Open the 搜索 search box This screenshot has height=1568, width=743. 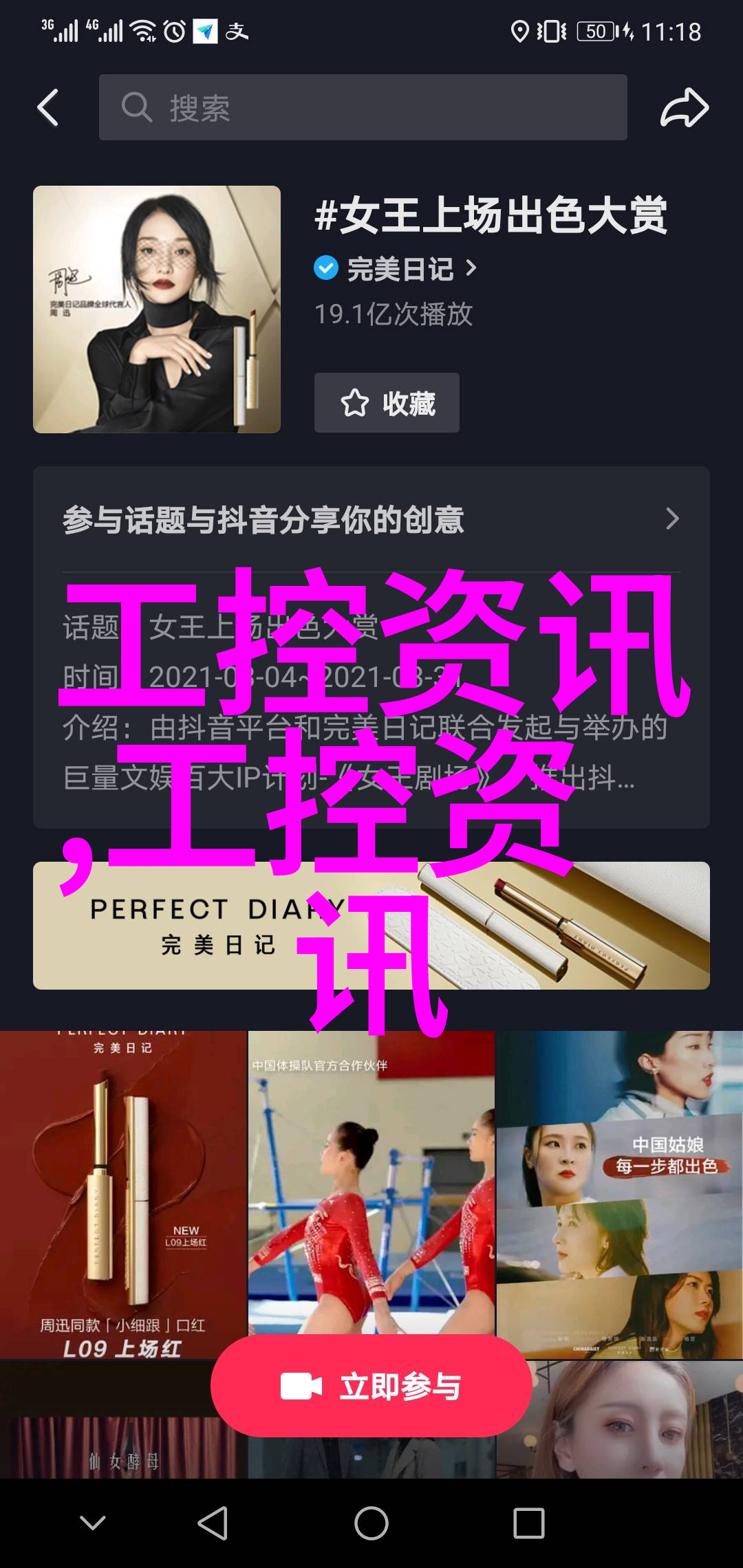pos(363,108)
